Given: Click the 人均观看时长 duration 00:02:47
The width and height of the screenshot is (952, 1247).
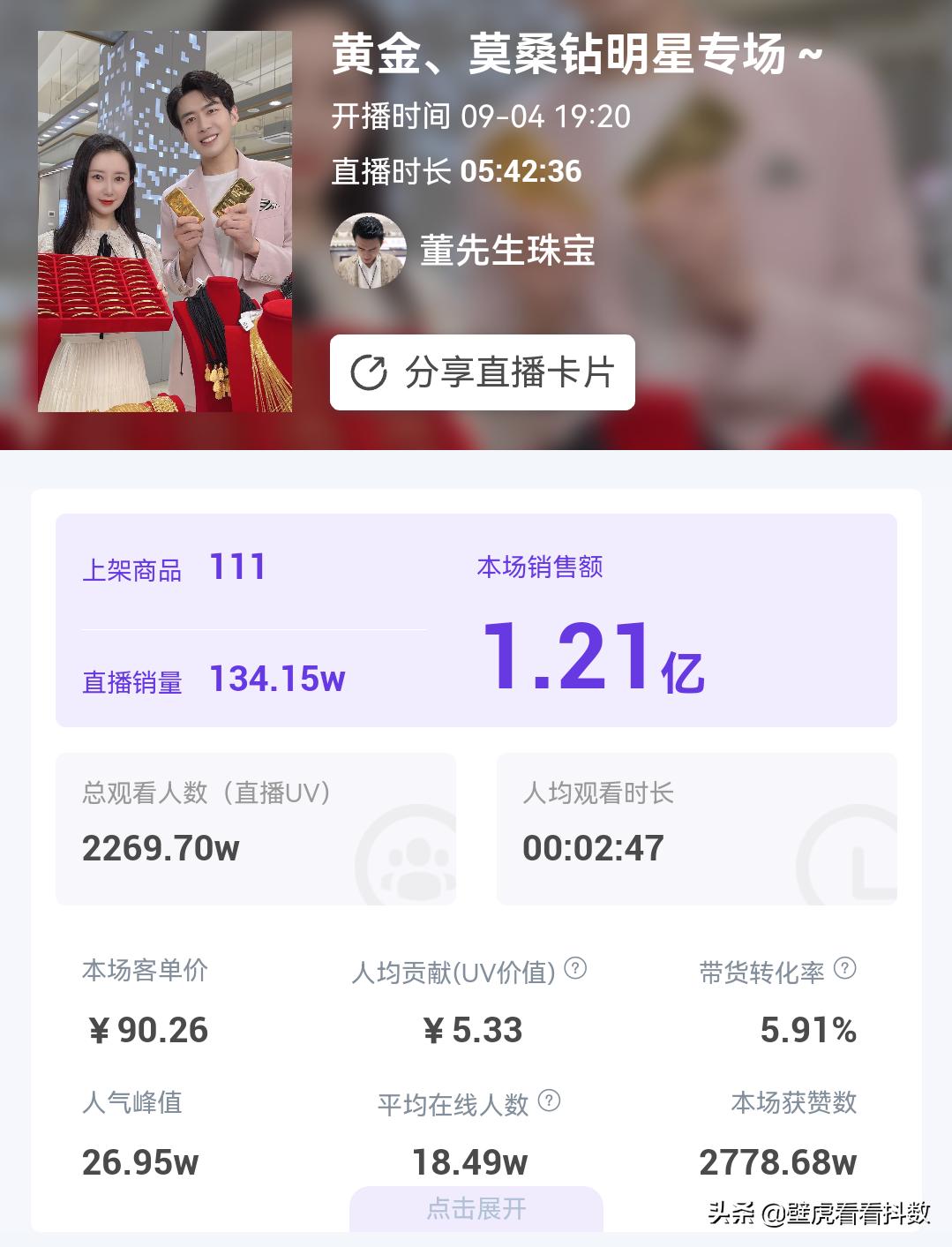Looking at the screenshot, I should [592, 847].
